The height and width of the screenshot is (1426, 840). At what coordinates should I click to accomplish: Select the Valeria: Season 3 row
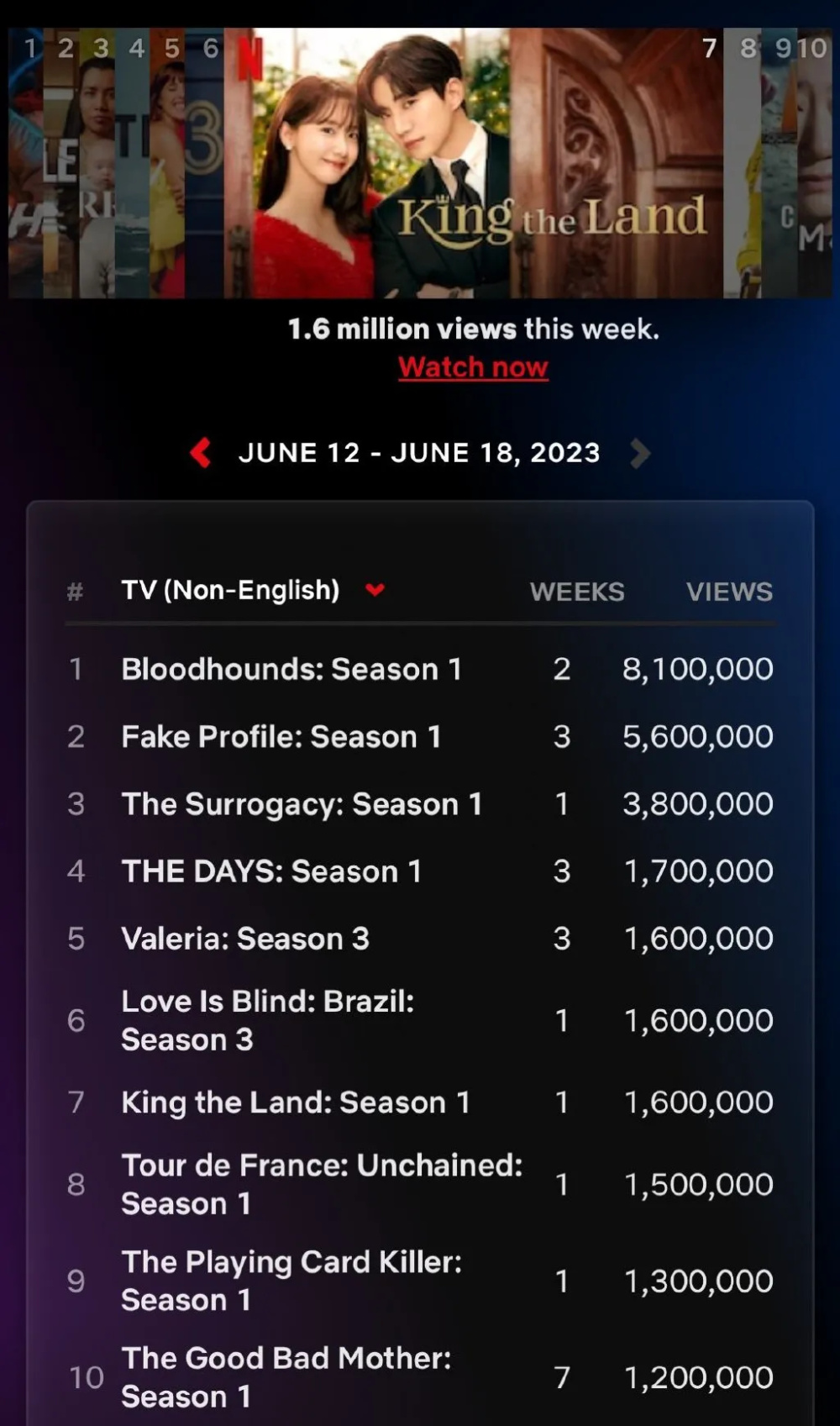[420, 938]
